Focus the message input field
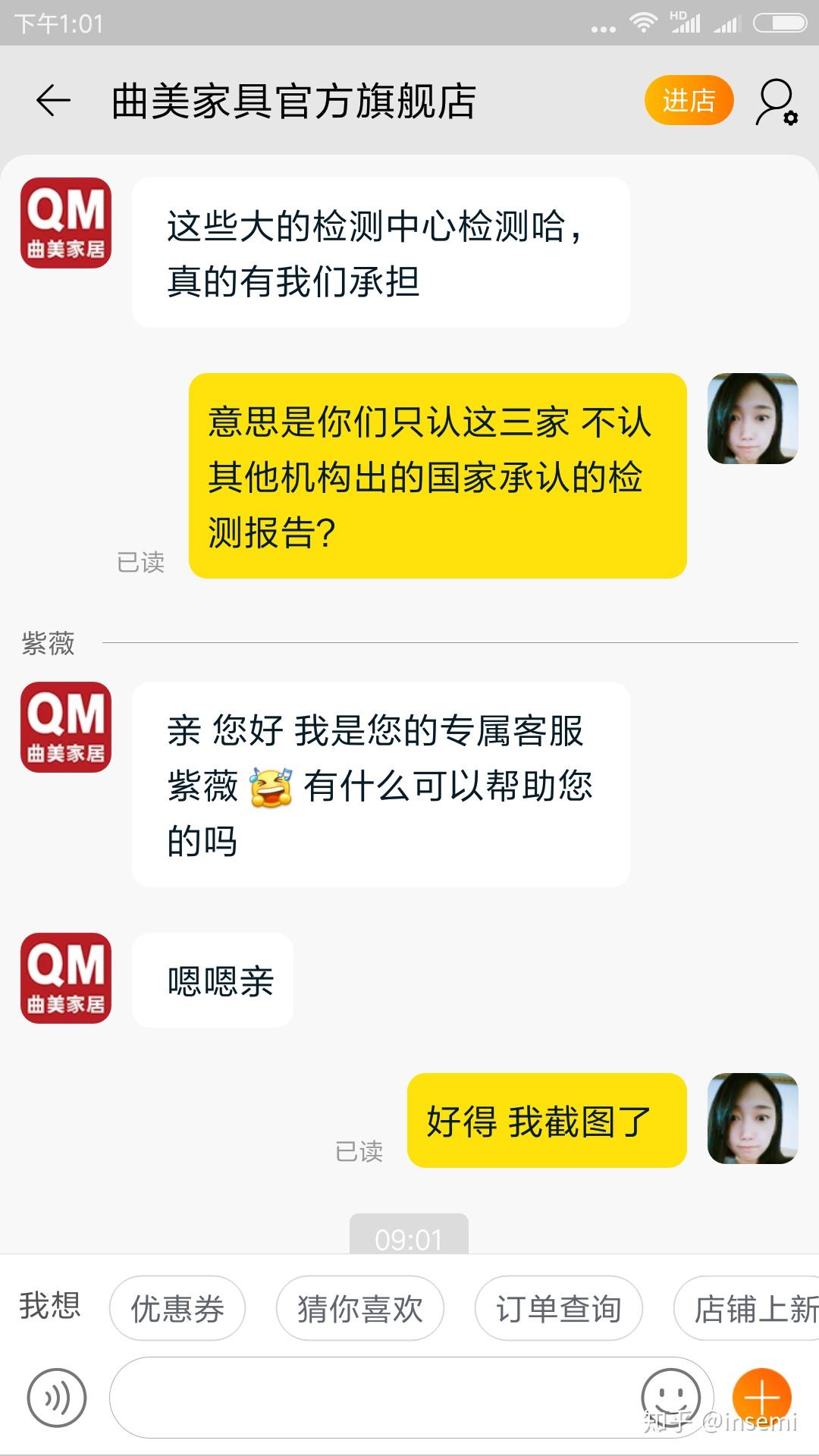Viewport: 819px width, 1456px height. (372, 1398)
